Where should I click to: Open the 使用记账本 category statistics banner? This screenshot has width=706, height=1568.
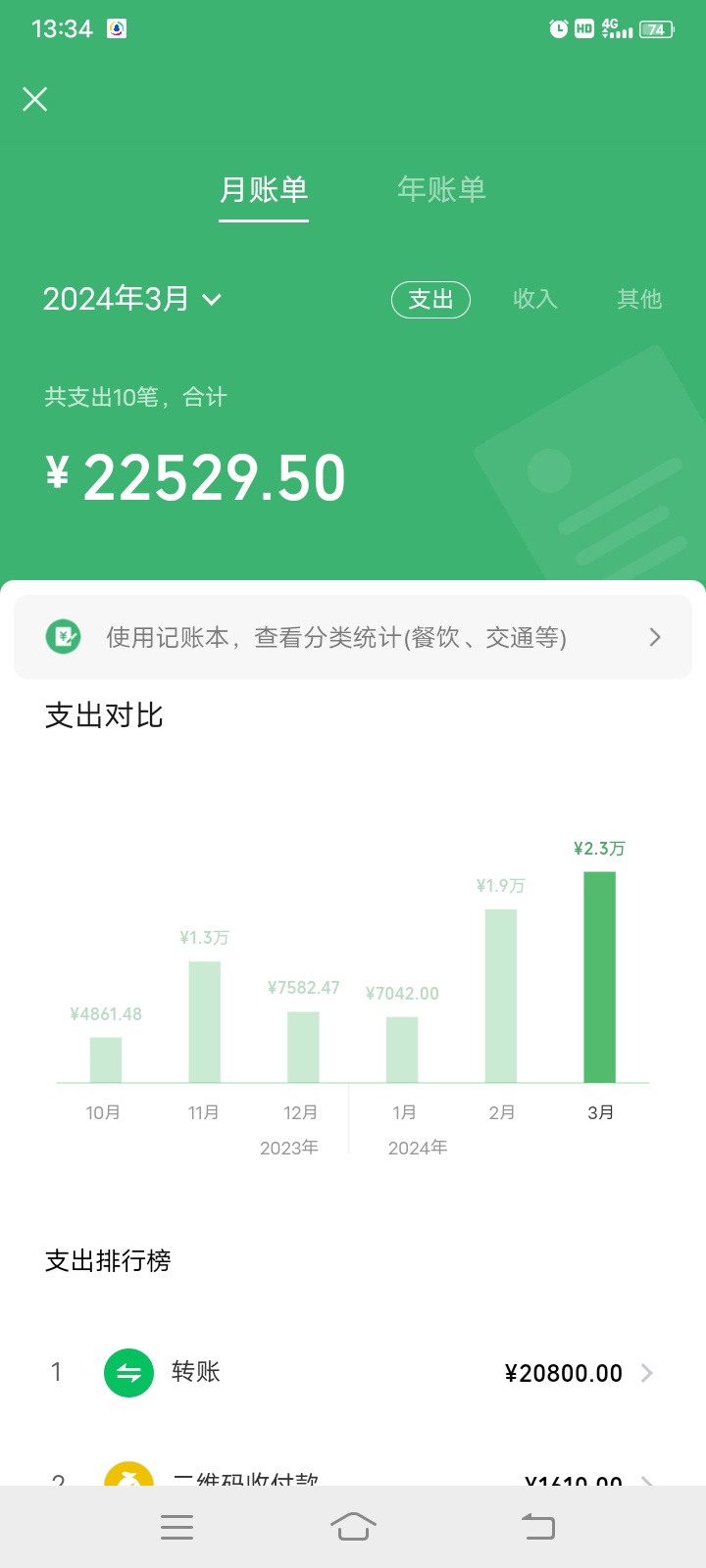(x=353, y=637)
